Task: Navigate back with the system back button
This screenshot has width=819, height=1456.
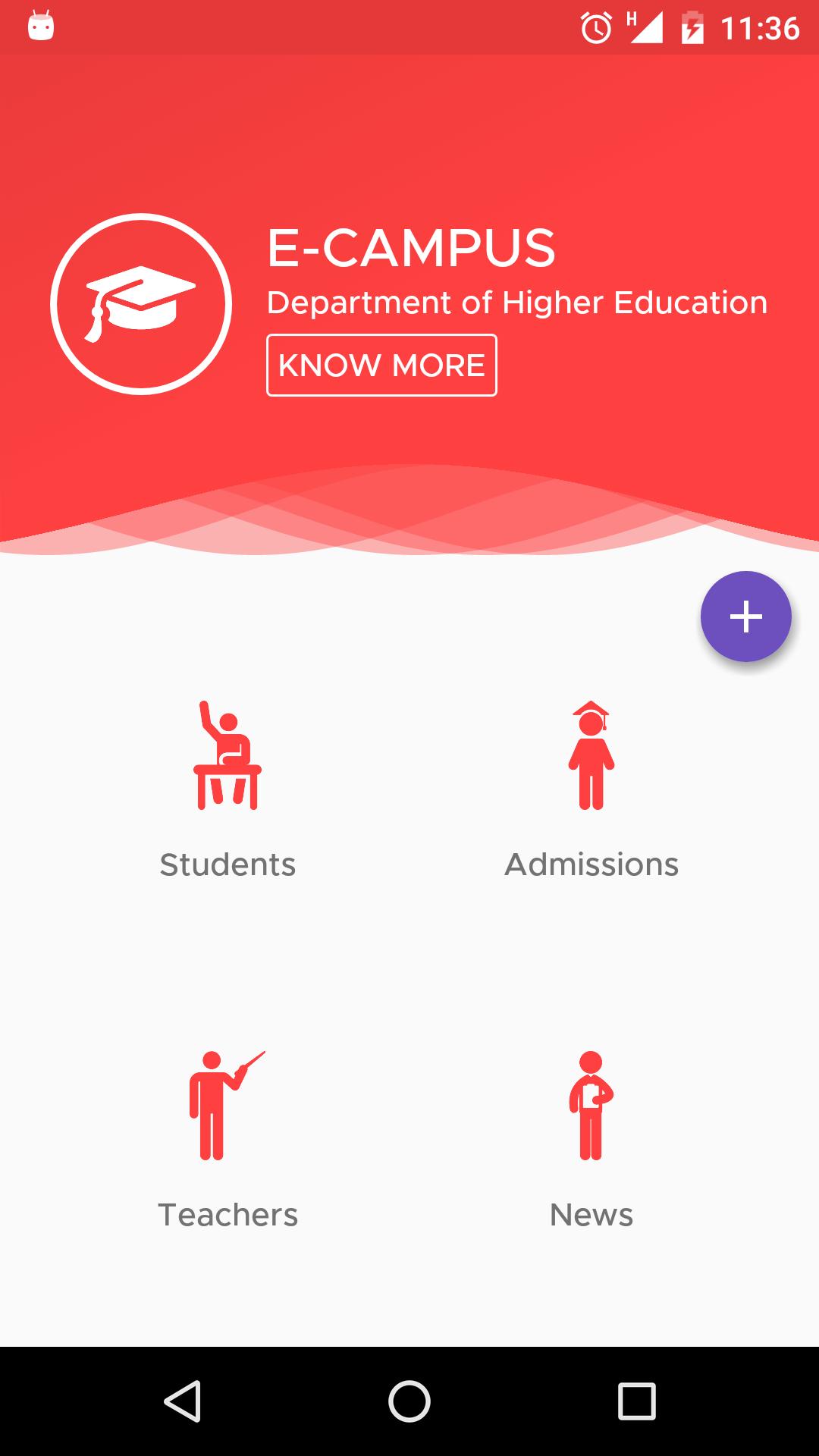Action: click(x=182, y=1401)
